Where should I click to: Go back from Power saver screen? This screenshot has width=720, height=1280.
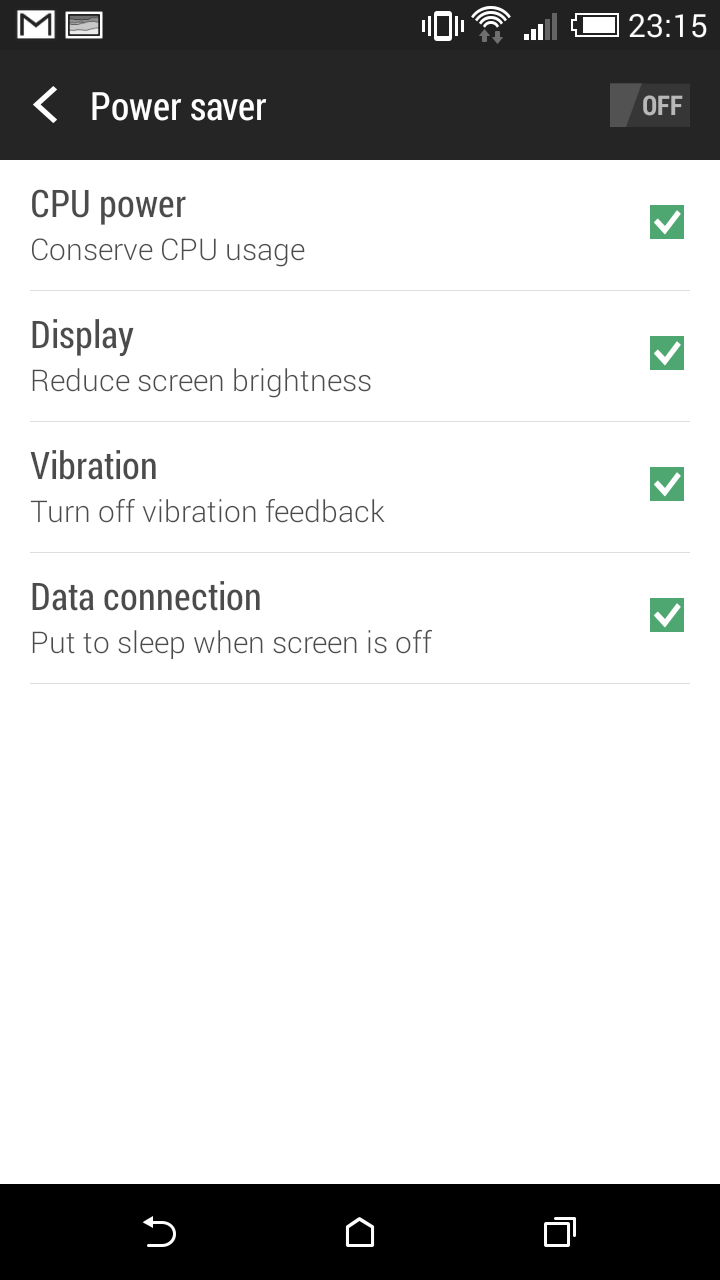46,105
